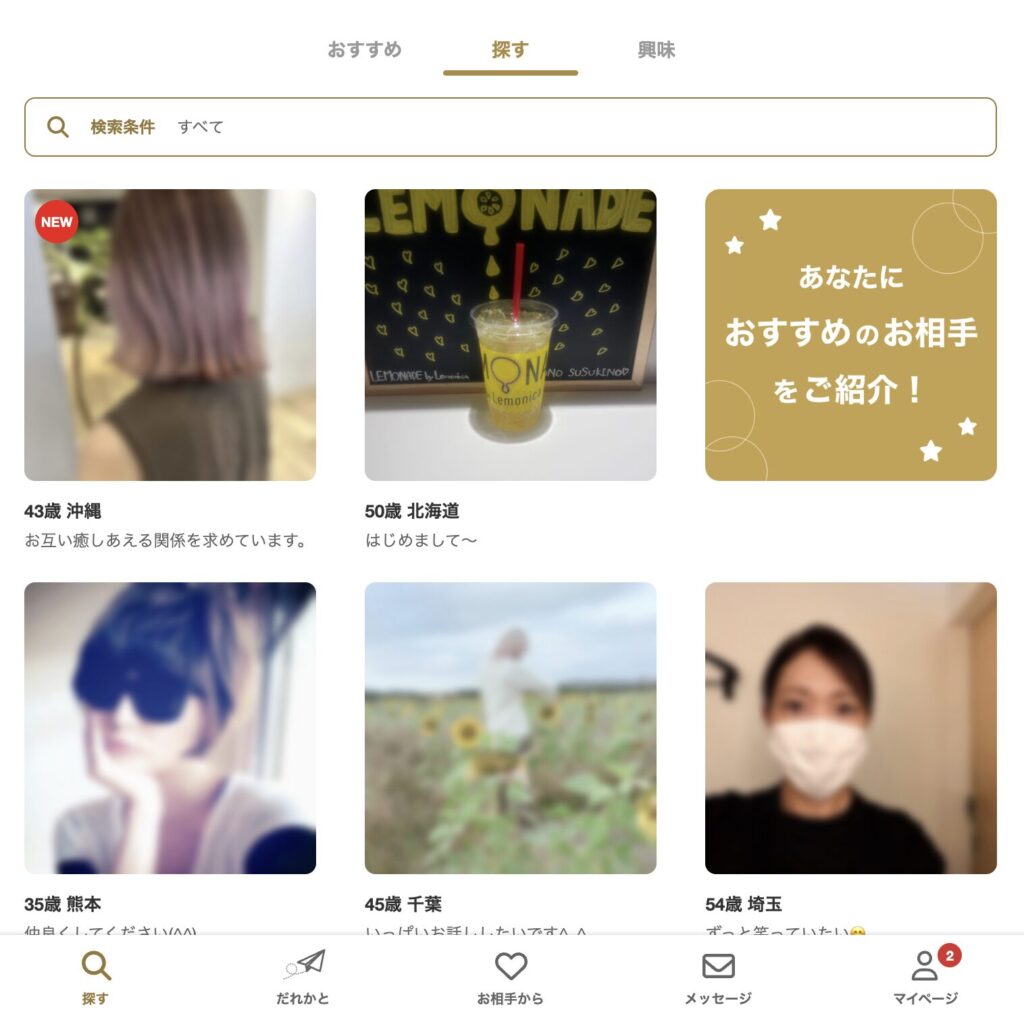The width and height of the screenshot is (1024, 1016).
Task: Open the 検索条件 search filter box
Action: coord(510,127)
